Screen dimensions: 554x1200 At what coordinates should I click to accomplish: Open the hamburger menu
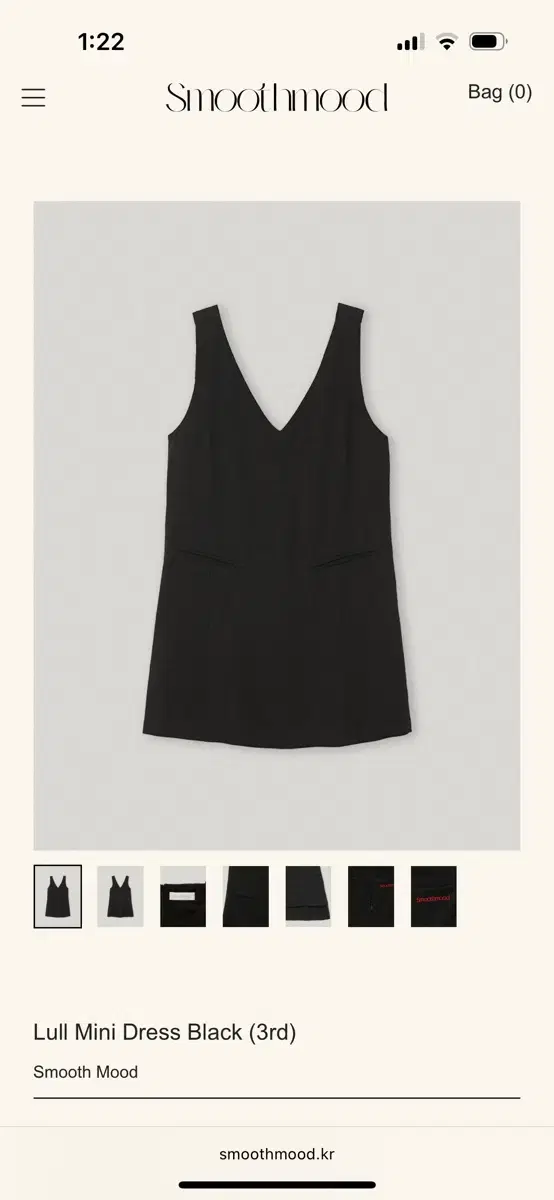tap(34, 97)
